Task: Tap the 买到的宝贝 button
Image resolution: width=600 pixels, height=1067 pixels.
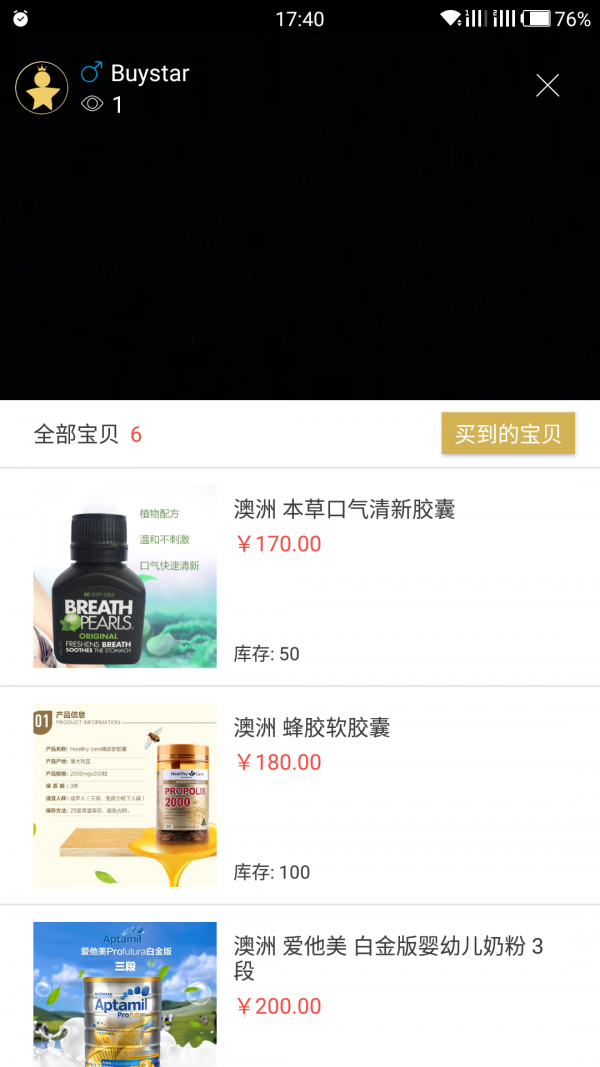Action: (508, 434)
